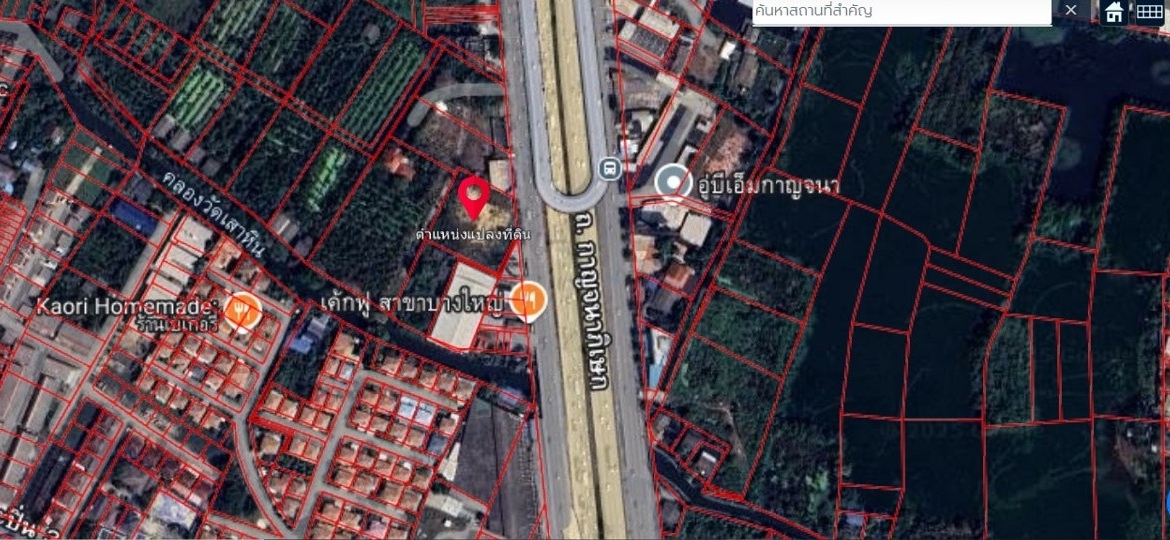The width and height of the screenshot is (1170, 540).
Task: Open the อู่บีเอ็มกาญจนา garage marker
Action: (673, 182)
